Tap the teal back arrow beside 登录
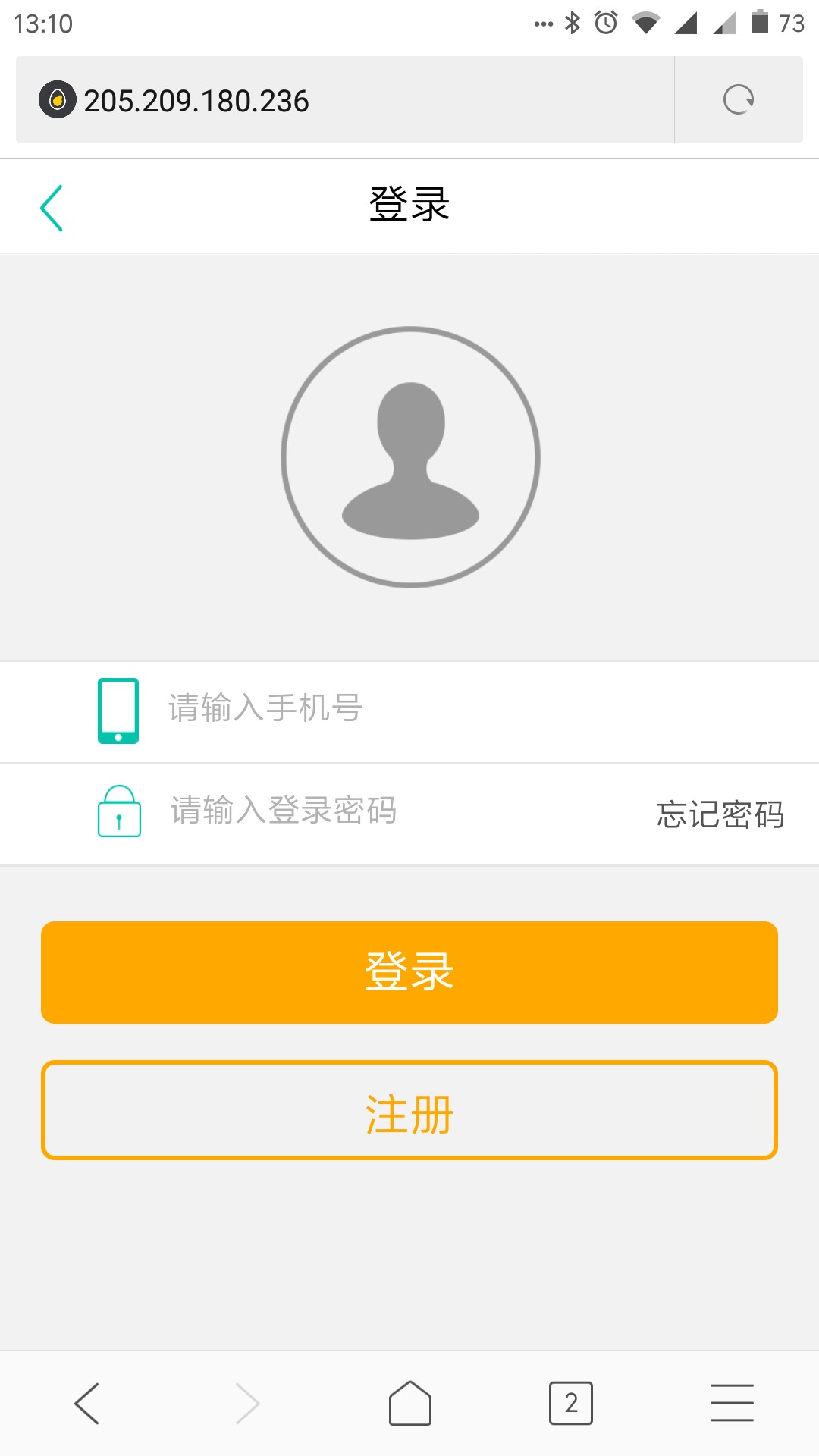 52,208
